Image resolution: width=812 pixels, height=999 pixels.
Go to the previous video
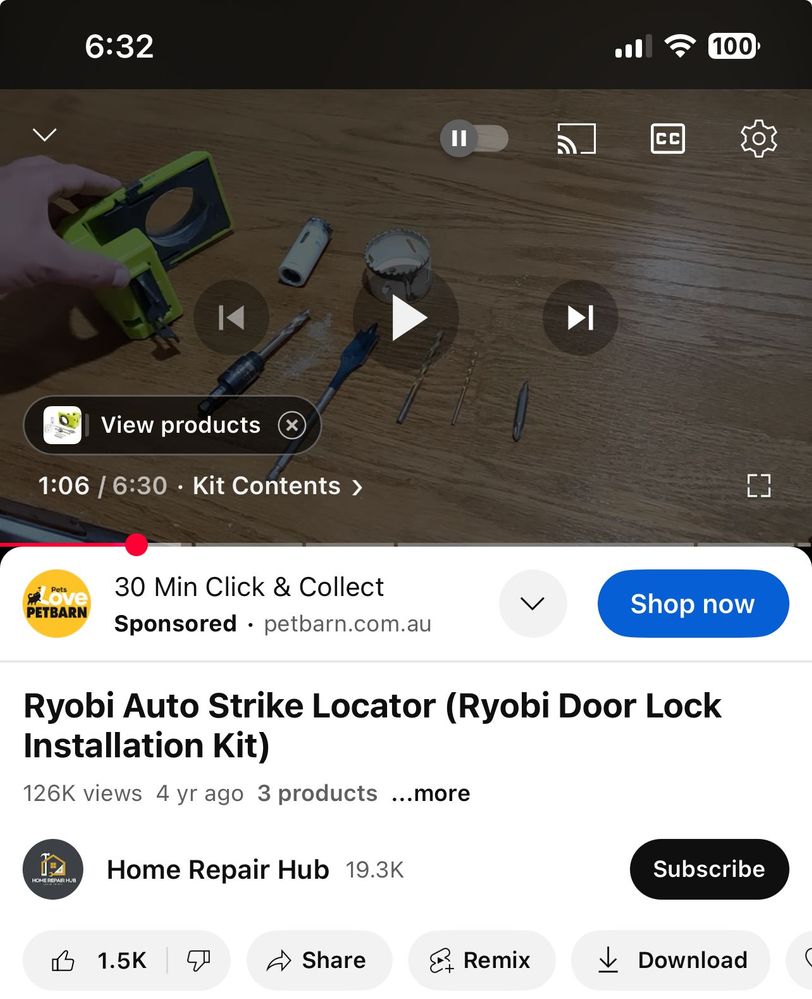pyautogui.click(x=232, y=318)
